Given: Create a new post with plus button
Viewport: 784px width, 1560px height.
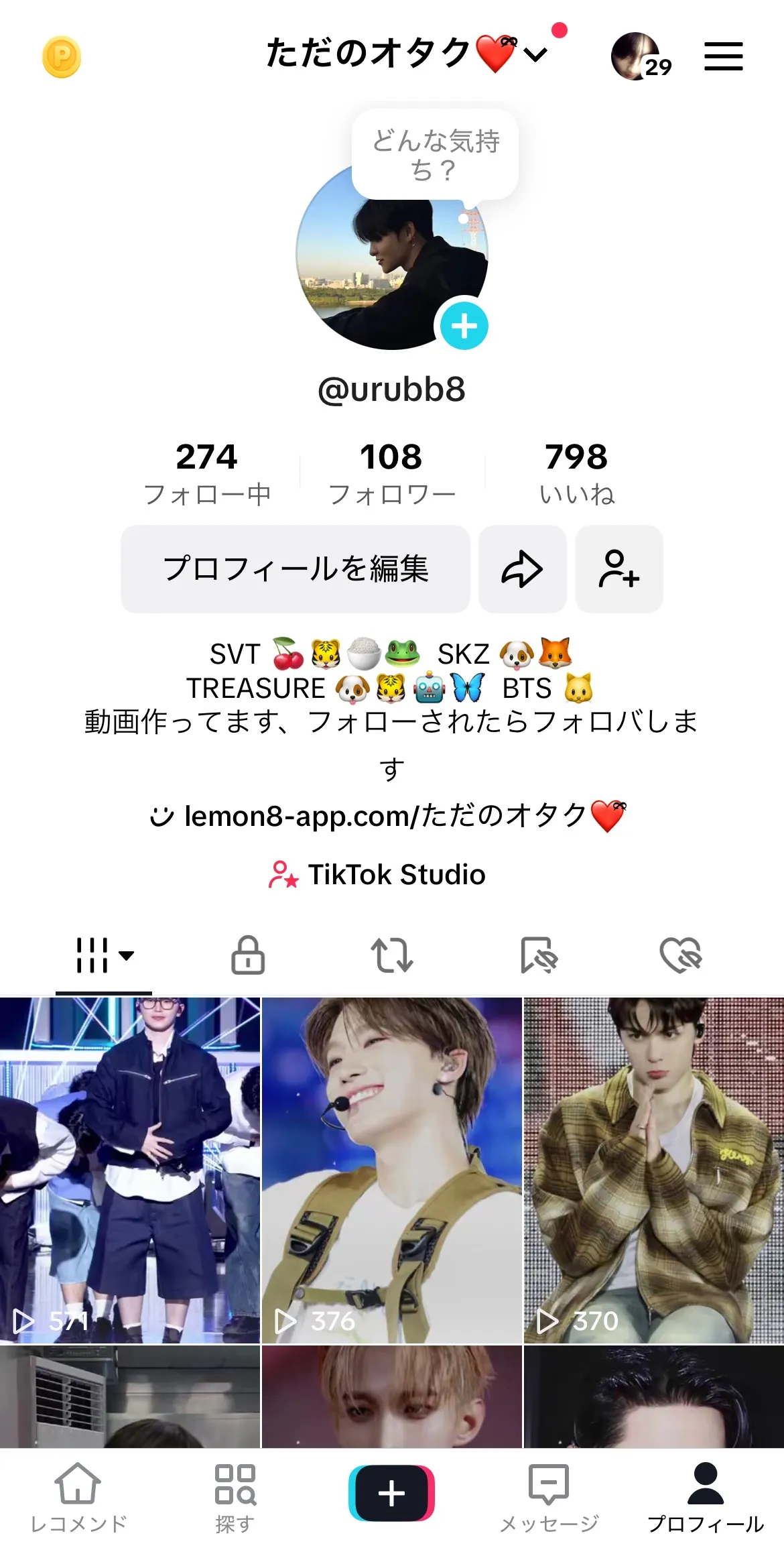Looking at the screenshot, I should [391, 1493].
